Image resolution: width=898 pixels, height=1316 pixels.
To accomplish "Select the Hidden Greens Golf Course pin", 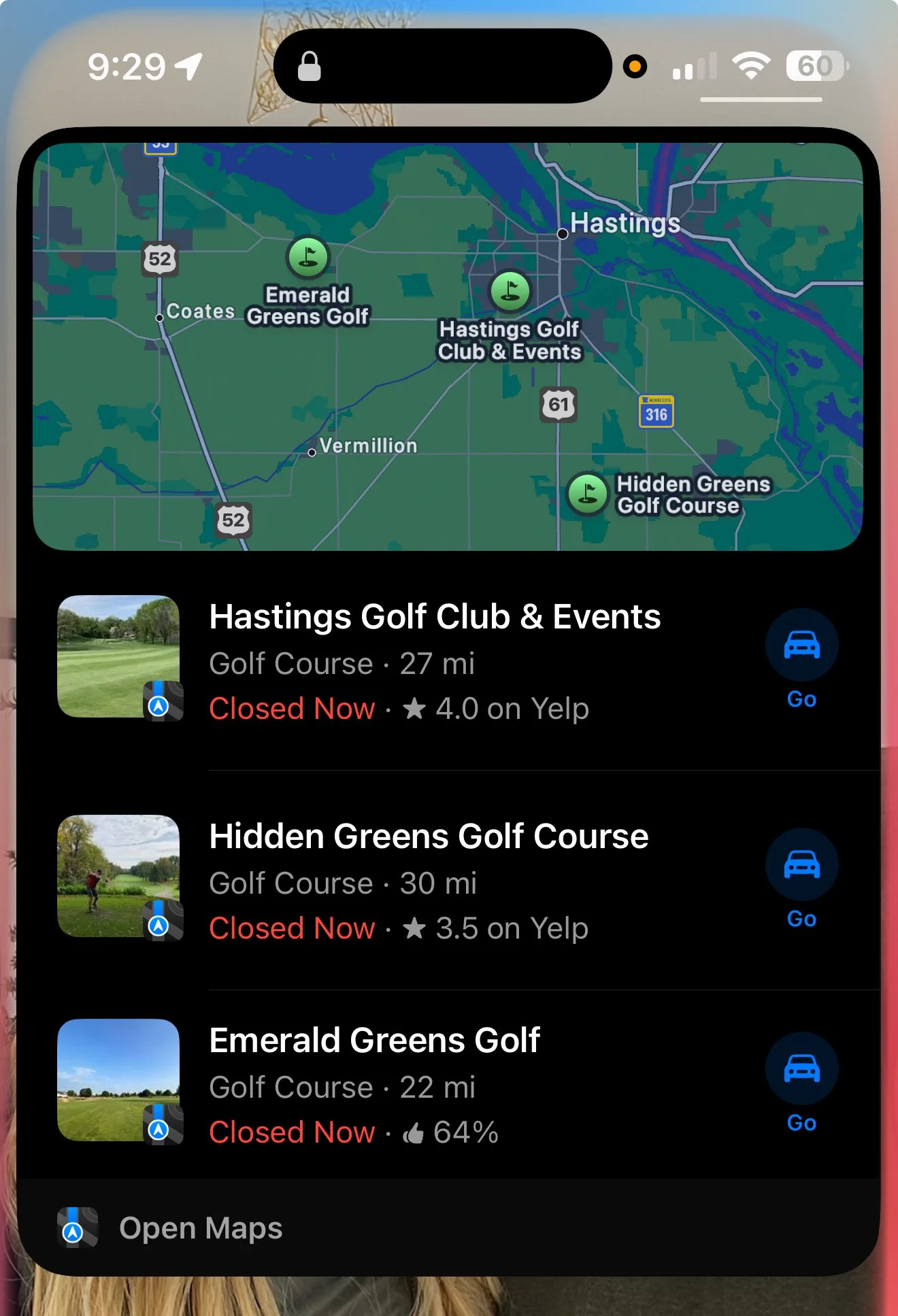I will coord(587,493).
